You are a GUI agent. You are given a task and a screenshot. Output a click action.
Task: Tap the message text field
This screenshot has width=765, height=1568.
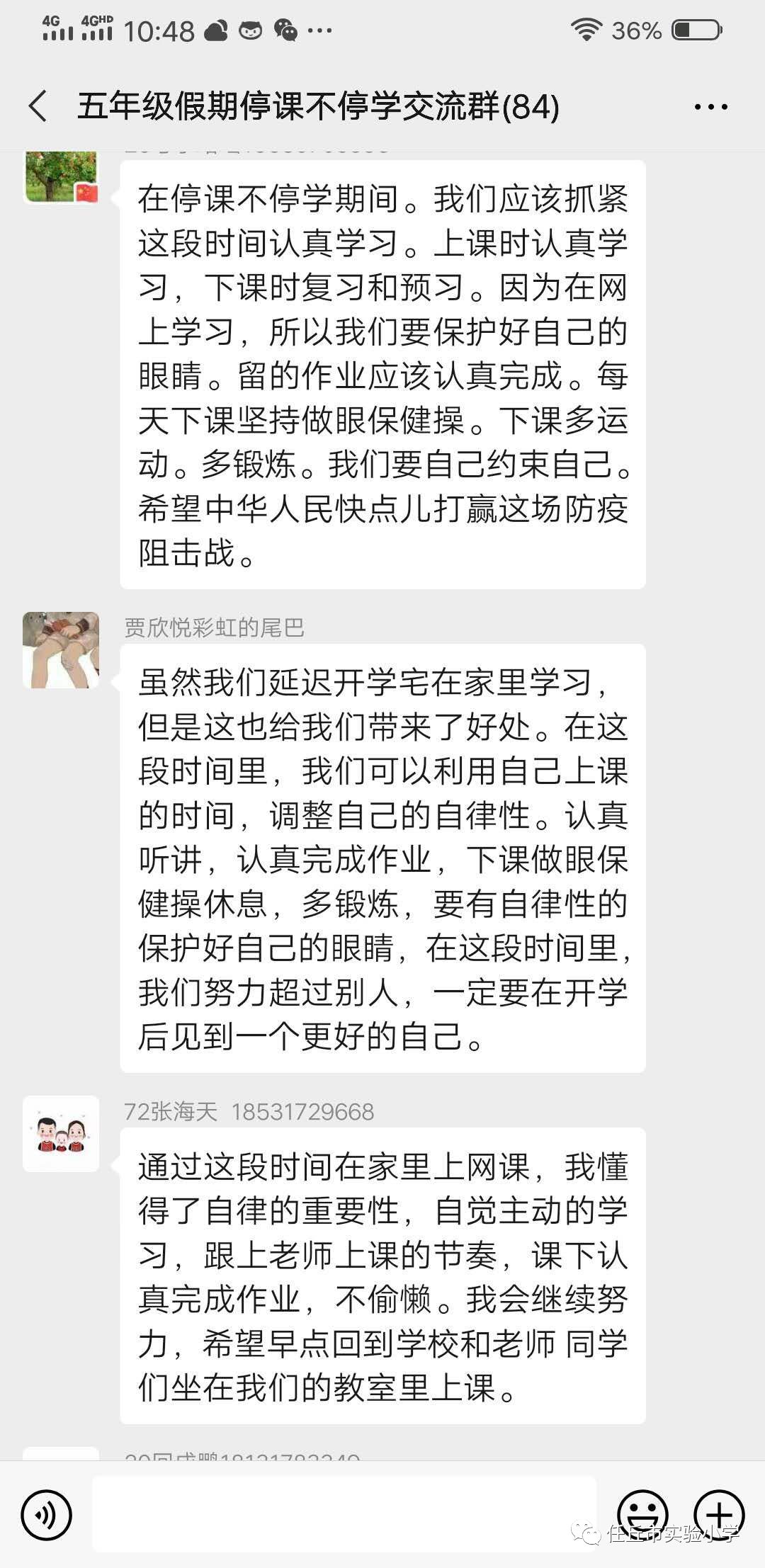click(x=344, y=1514)
